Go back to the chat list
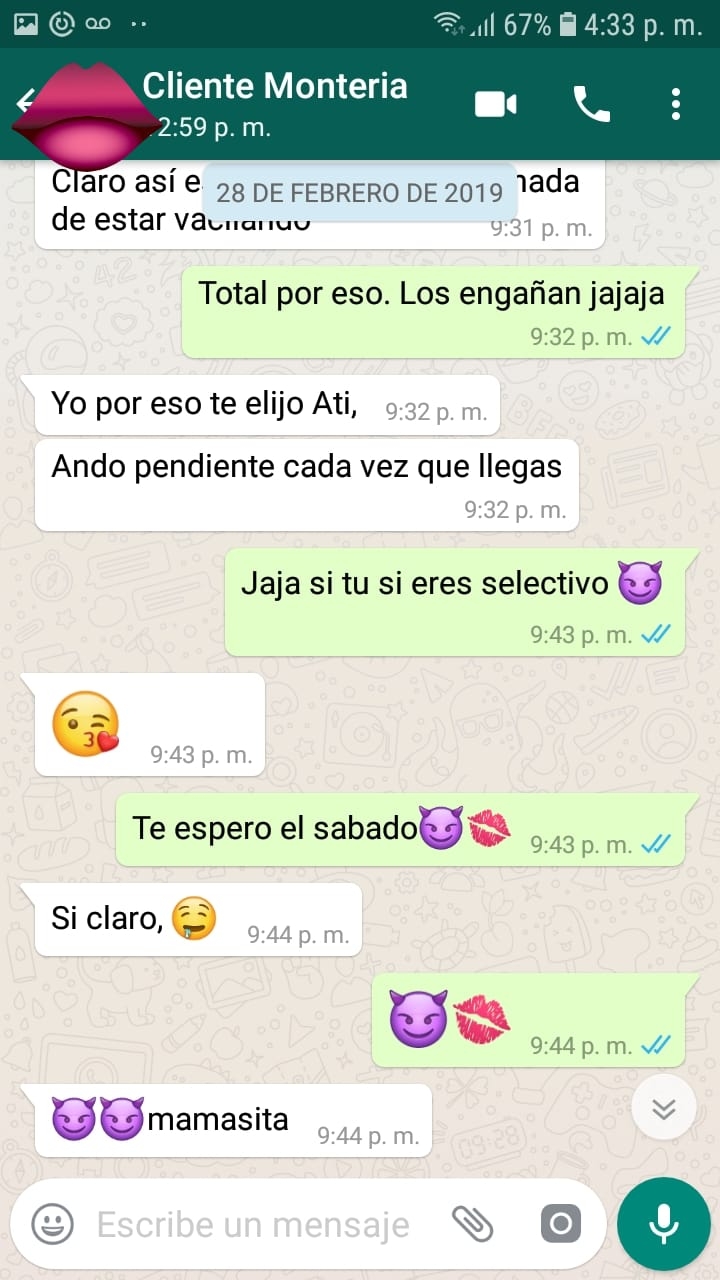720x1280 pixels. coord(24,101)
